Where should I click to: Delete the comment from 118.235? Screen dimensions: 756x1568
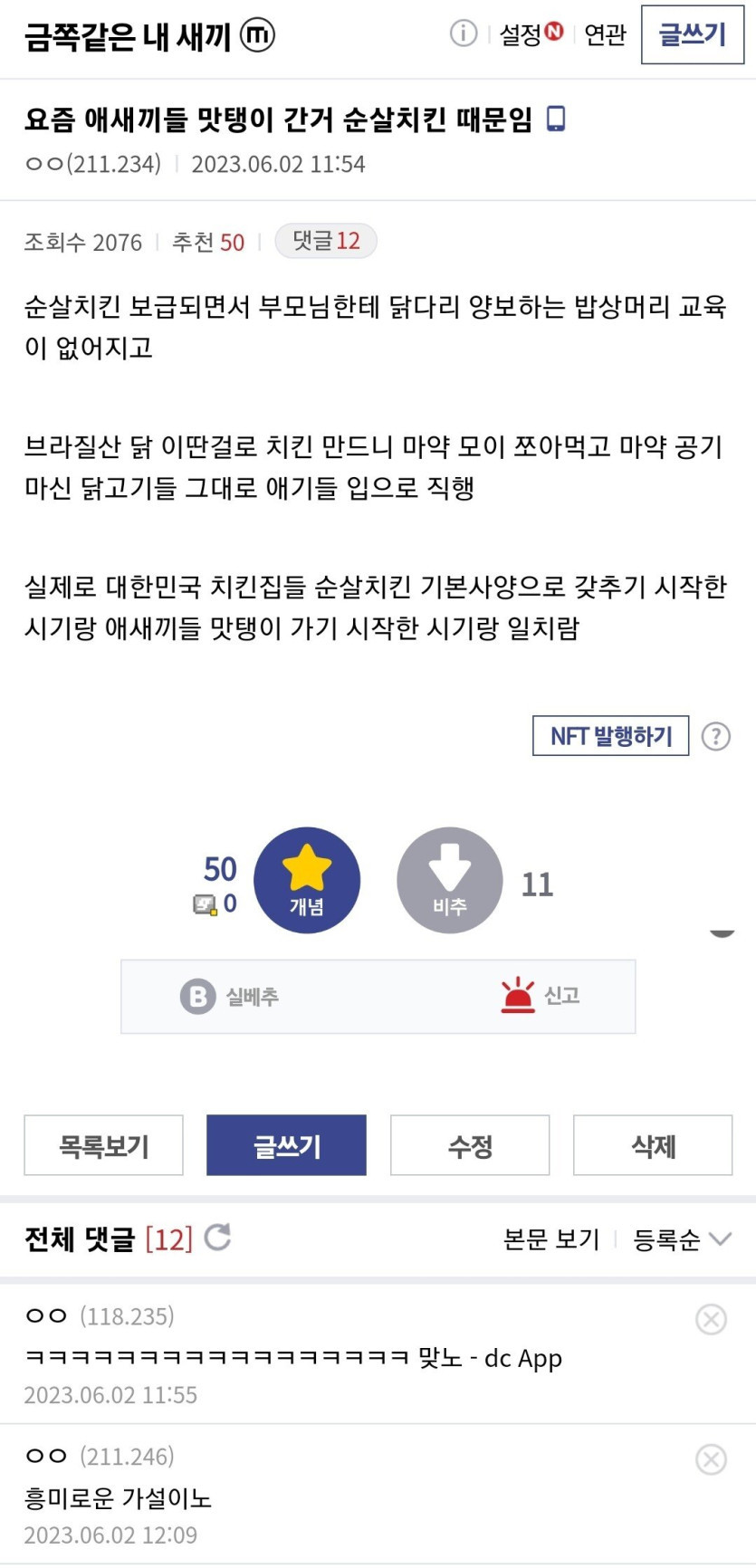click(x=711, y=1319)
